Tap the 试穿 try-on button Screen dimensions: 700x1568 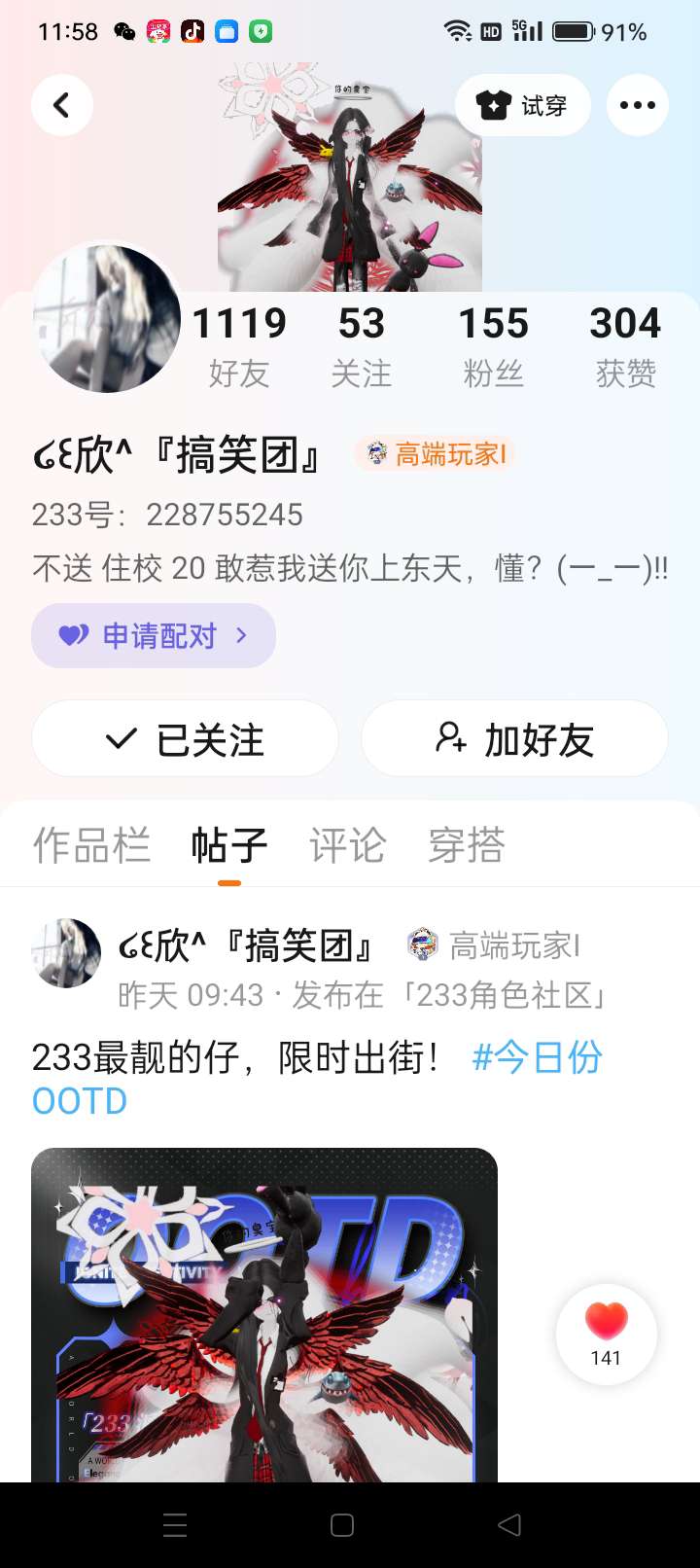tap(523, 105)
